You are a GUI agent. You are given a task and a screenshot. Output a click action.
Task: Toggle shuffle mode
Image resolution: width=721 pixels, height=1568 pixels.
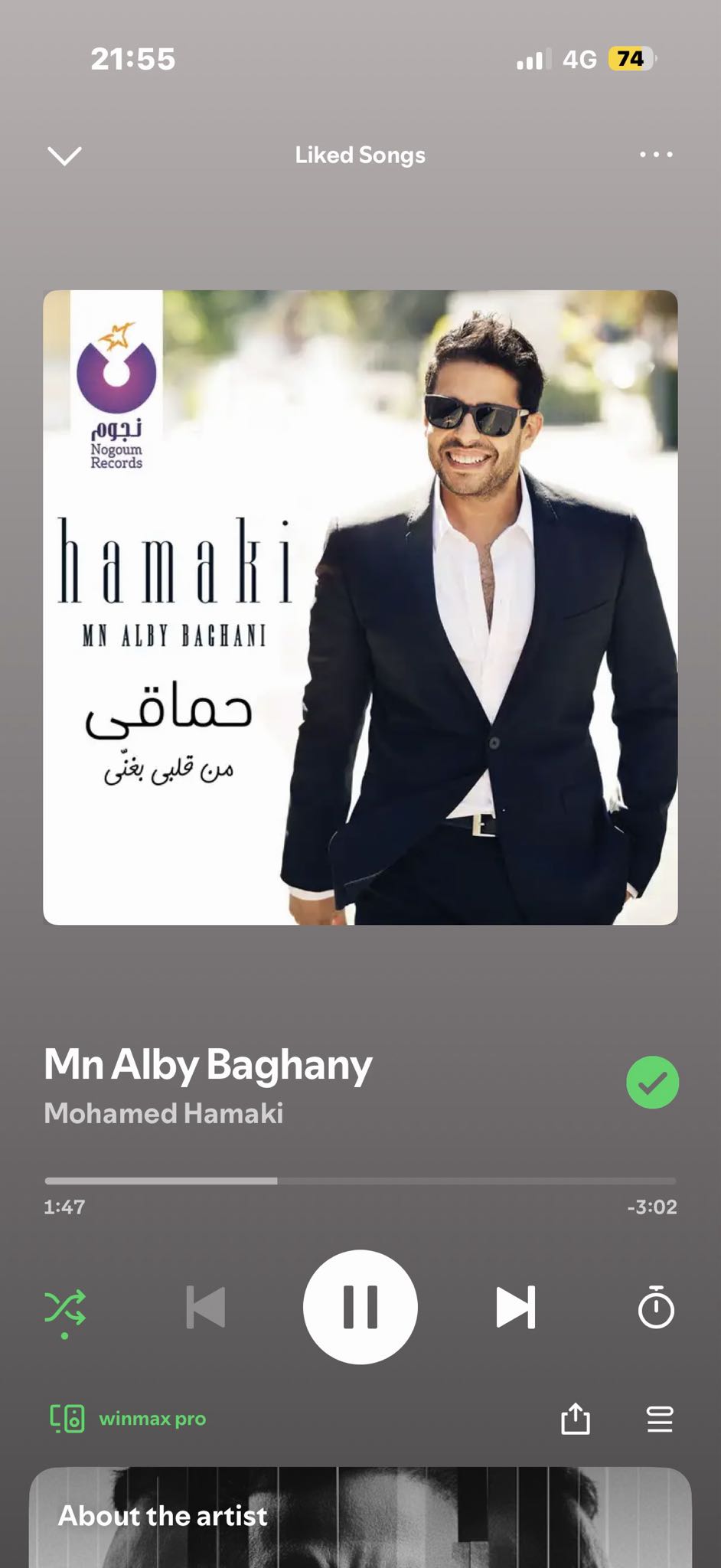[x=65, y=1308]
